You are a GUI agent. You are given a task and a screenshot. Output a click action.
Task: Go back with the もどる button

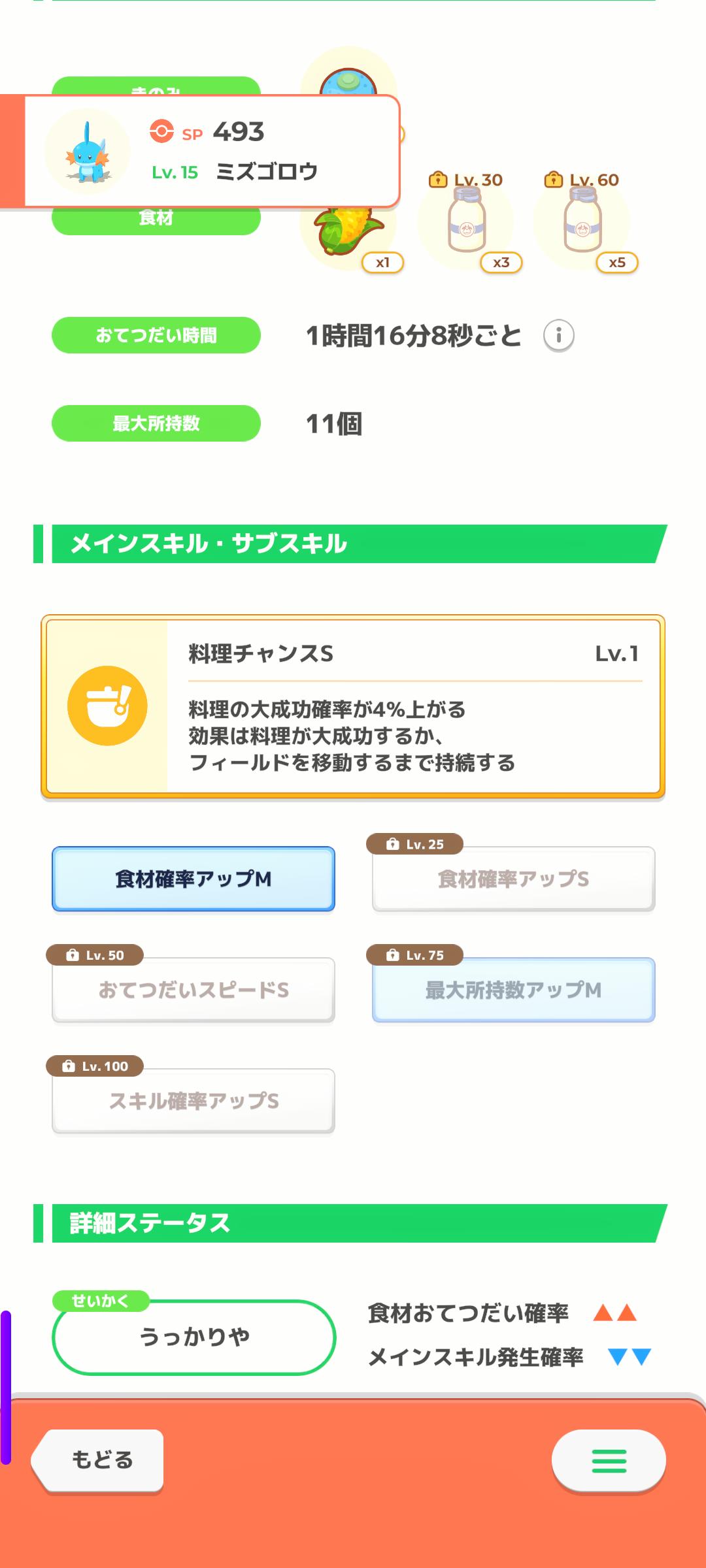[98, 1460]
